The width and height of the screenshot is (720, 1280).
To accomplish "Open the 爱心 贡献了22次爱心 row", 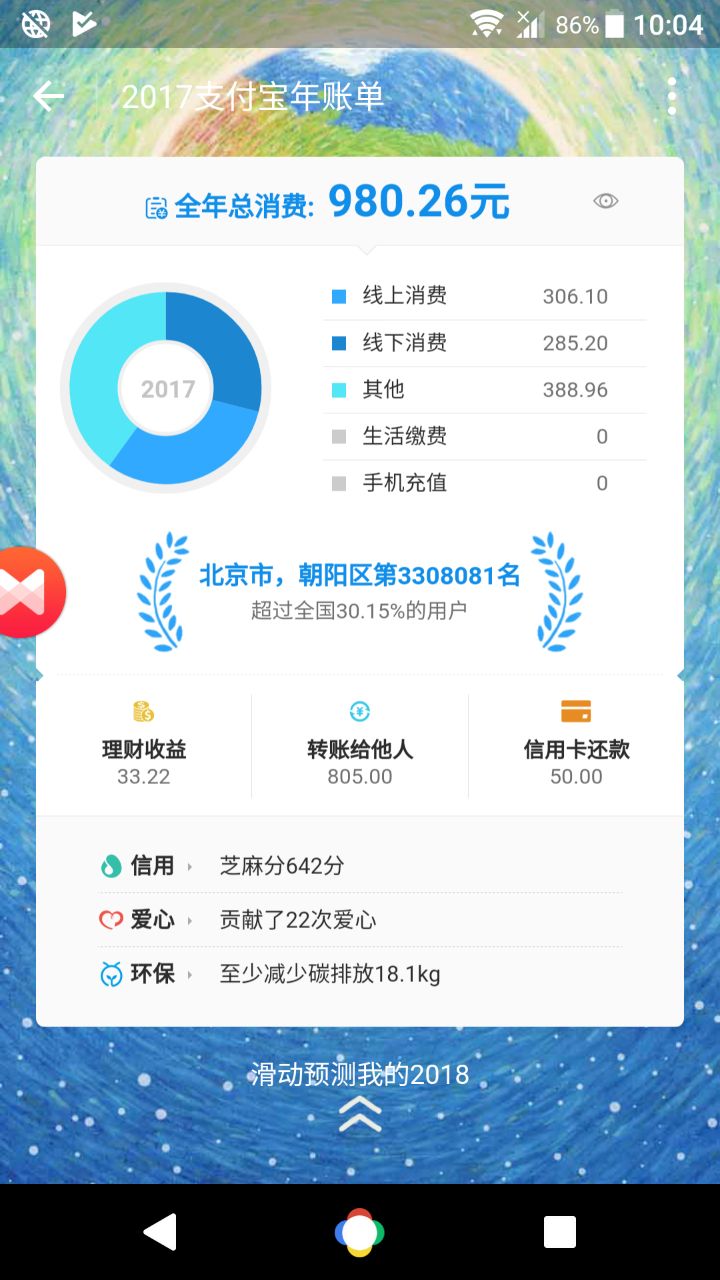I will [x=360, y=920].
